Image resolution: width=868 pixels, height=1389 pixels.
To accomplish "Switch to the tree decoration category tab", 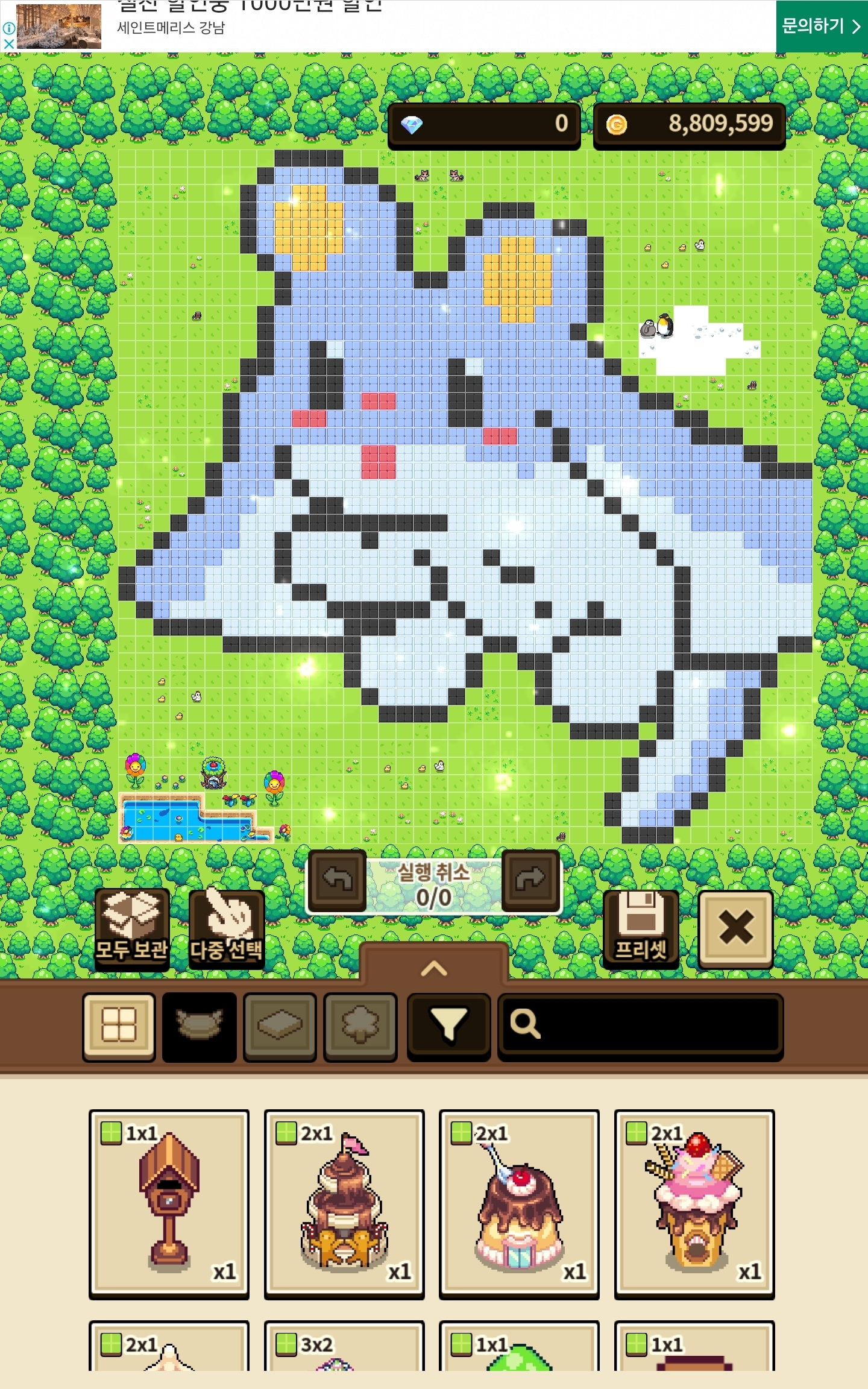I will [360, 1025].
